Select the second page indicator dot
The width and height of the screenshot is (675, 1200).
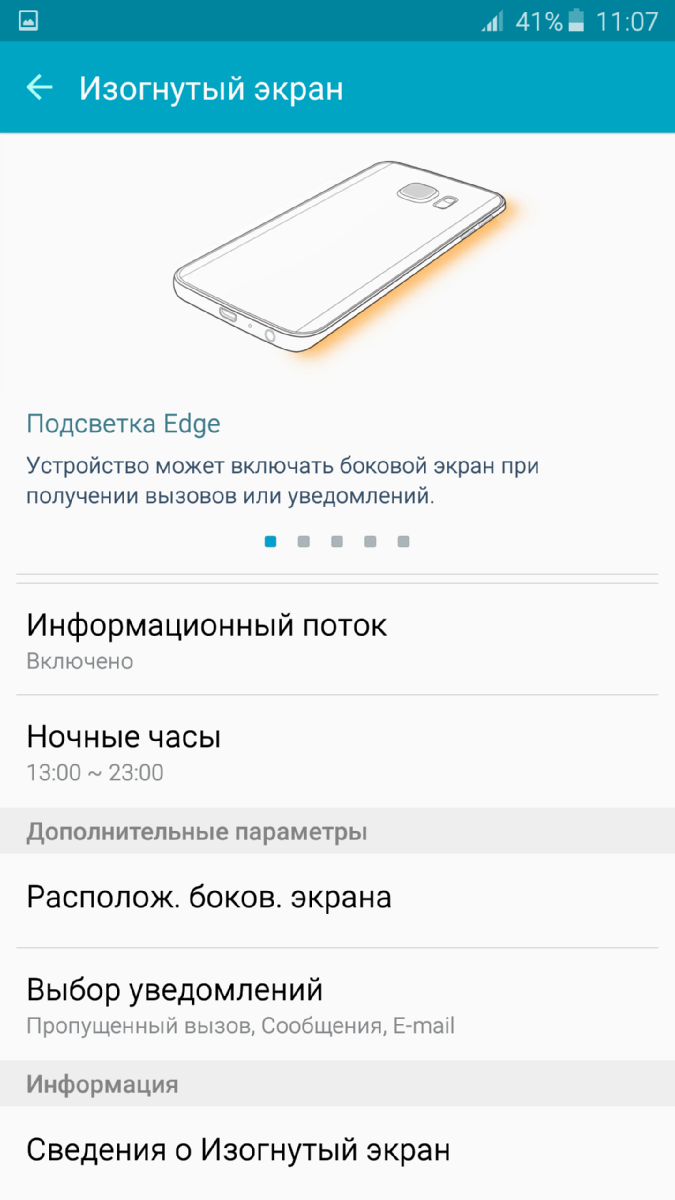tap(304, 542)
